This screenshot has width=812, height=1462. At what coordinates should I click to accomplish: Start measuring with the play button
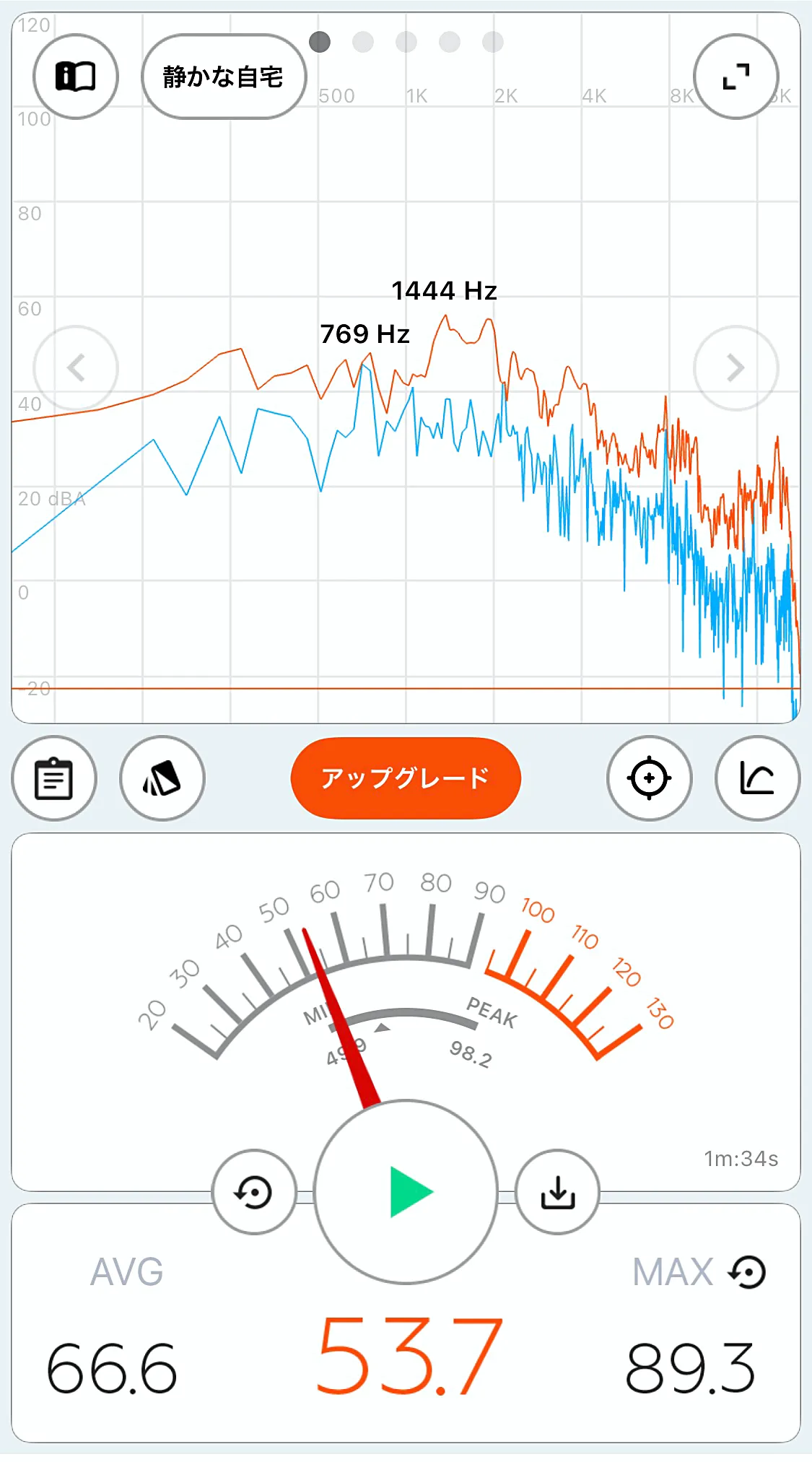406,1192
